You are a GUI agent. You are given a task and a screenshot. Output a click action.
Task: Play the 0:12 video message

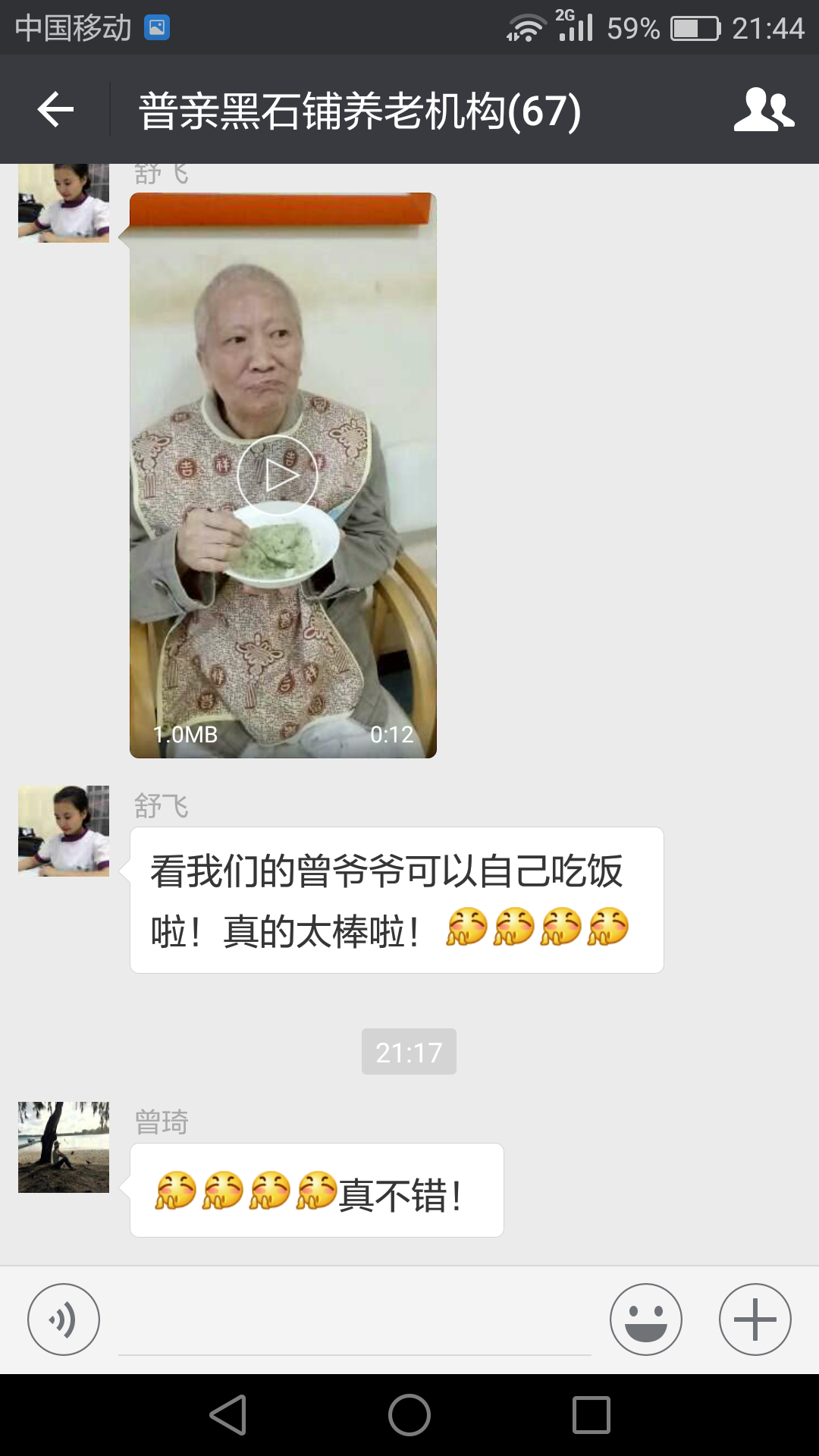point(278,475)
